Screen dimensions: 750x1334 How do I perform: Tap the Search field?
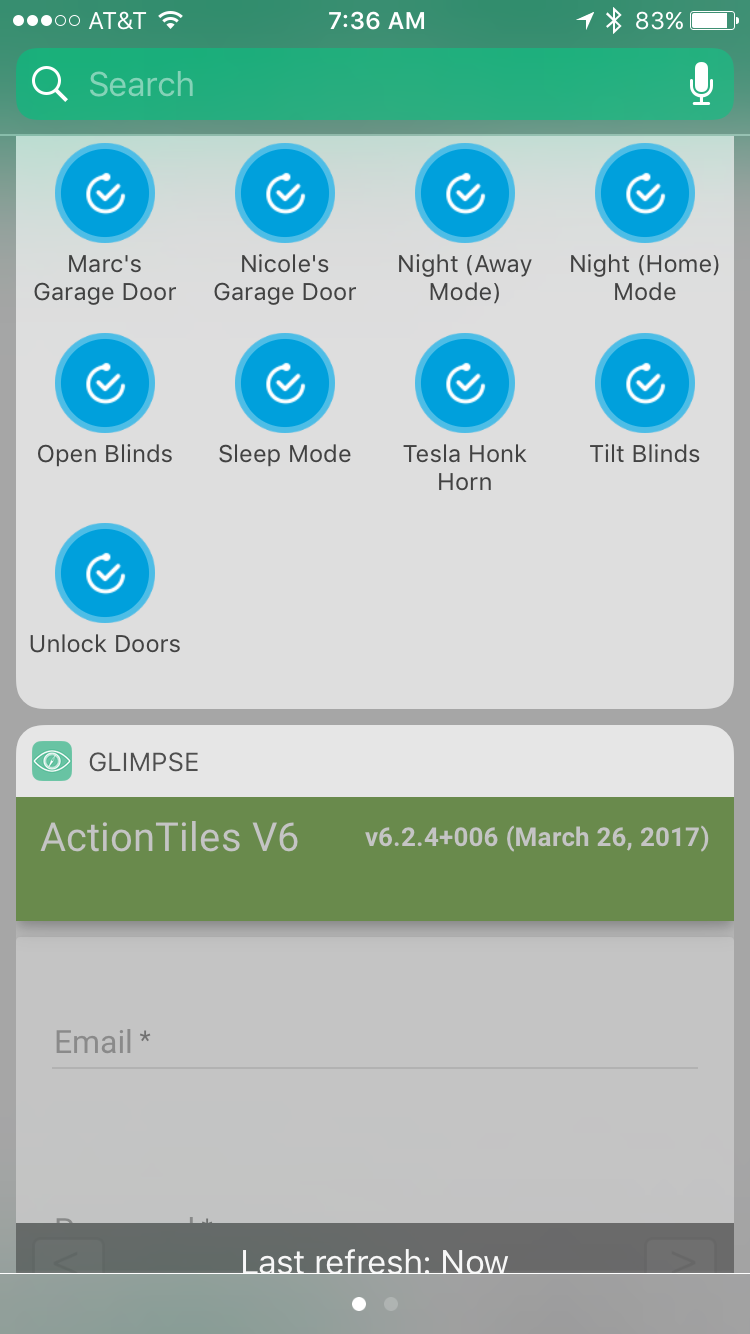click(375, 84)
